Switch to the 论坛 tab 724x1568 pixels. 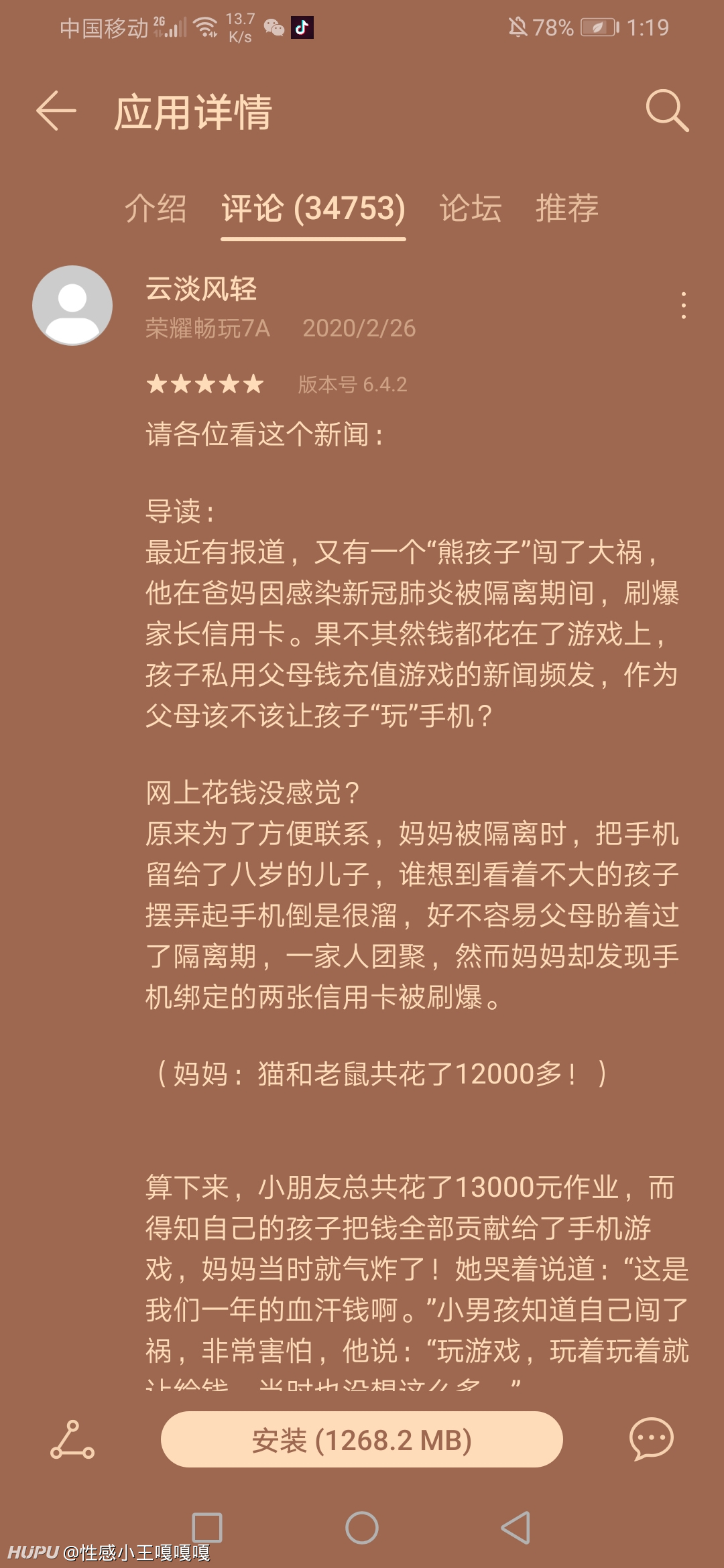pyautogui.click(x=470, y=208)
